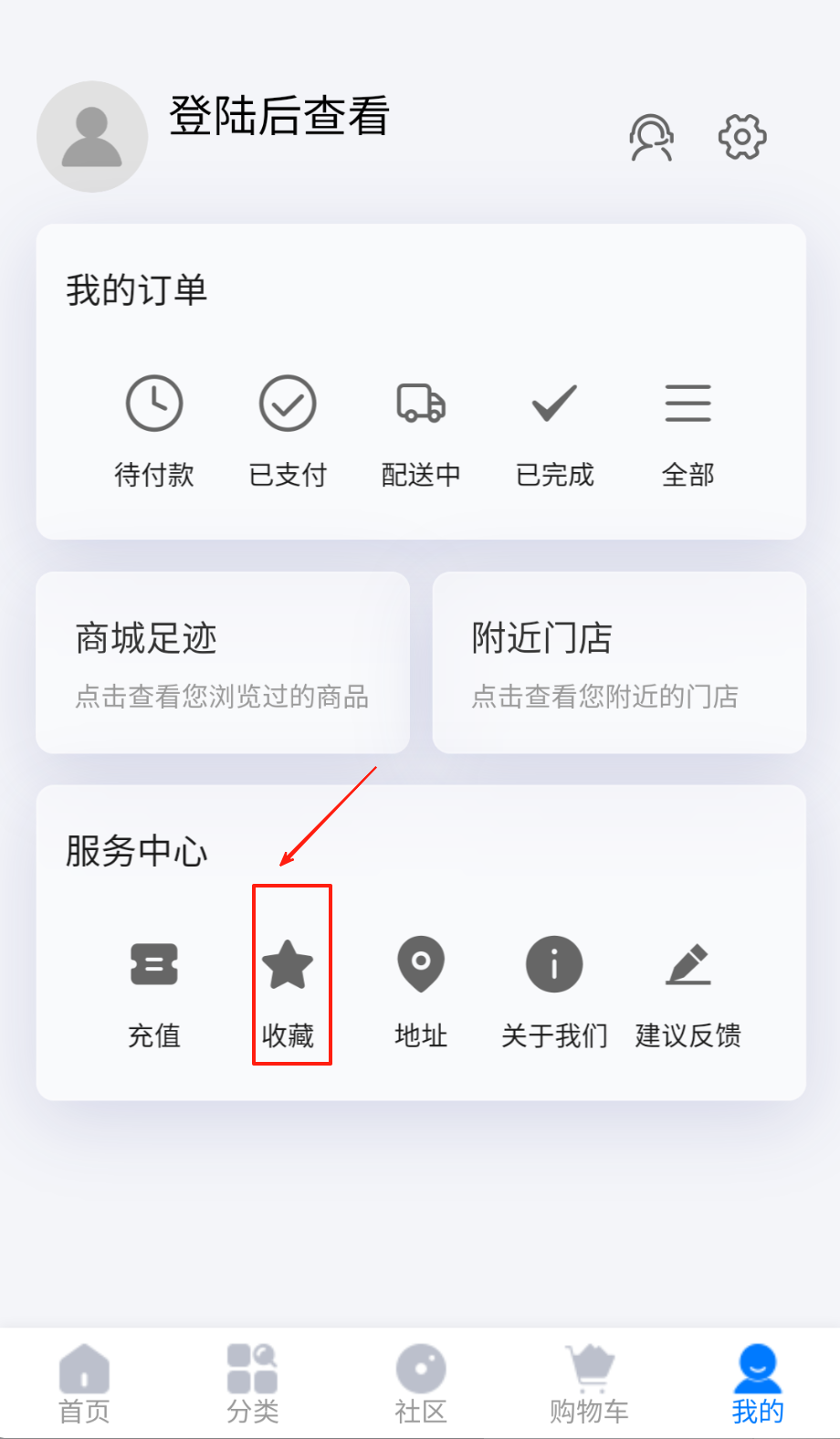
Task: Open 收藏 favorites
Action: (288, 992)
